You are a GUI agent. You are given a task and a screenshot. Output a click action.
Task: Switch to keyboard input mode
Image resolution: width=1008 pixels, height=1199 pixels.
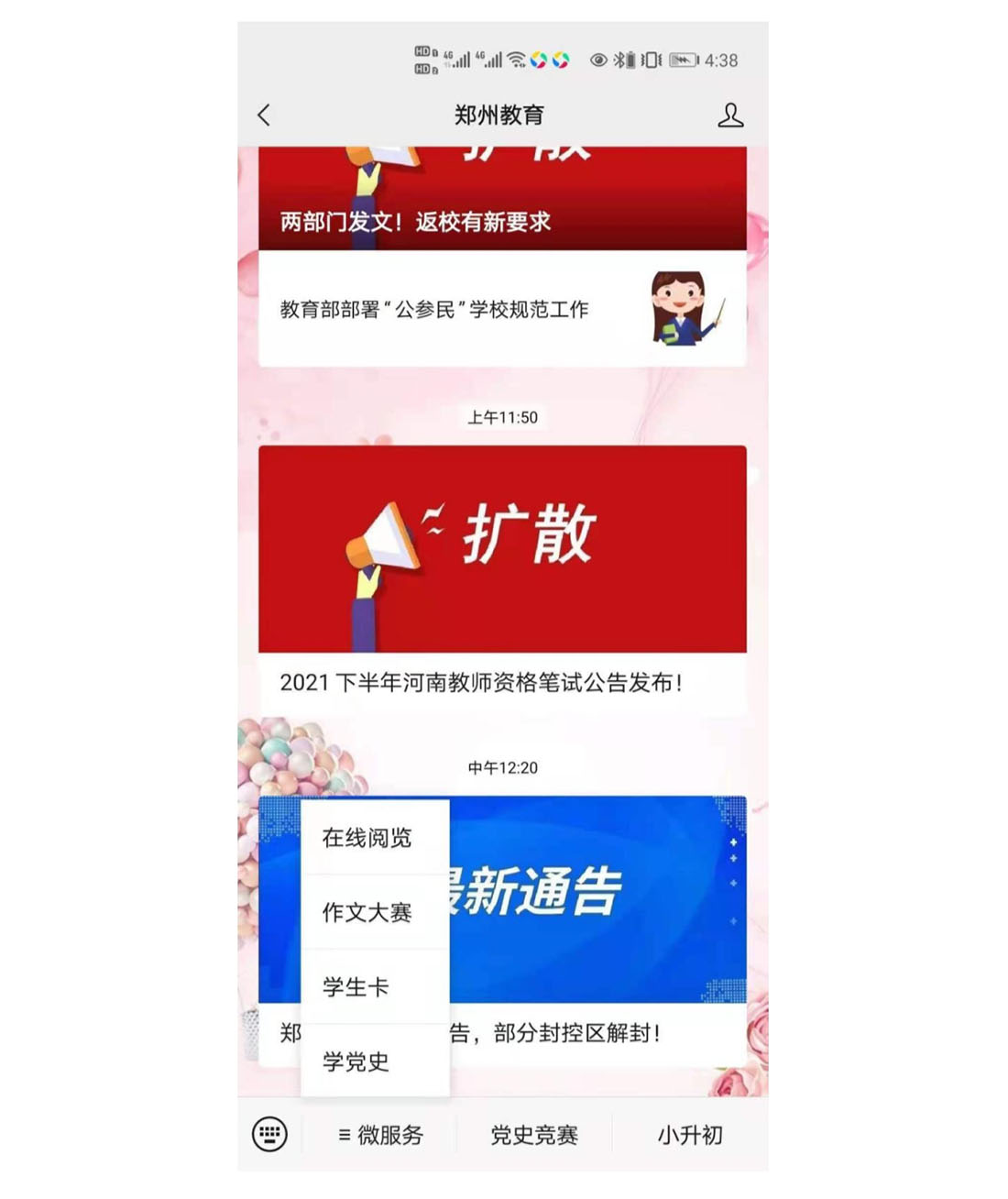click(x=269, y=1134)
